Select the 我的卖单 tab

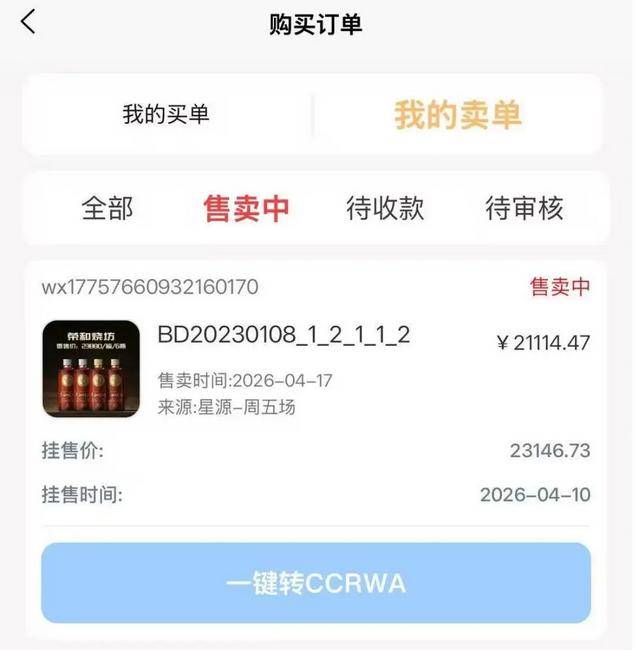pyautogui.click(x=457, y=114)
